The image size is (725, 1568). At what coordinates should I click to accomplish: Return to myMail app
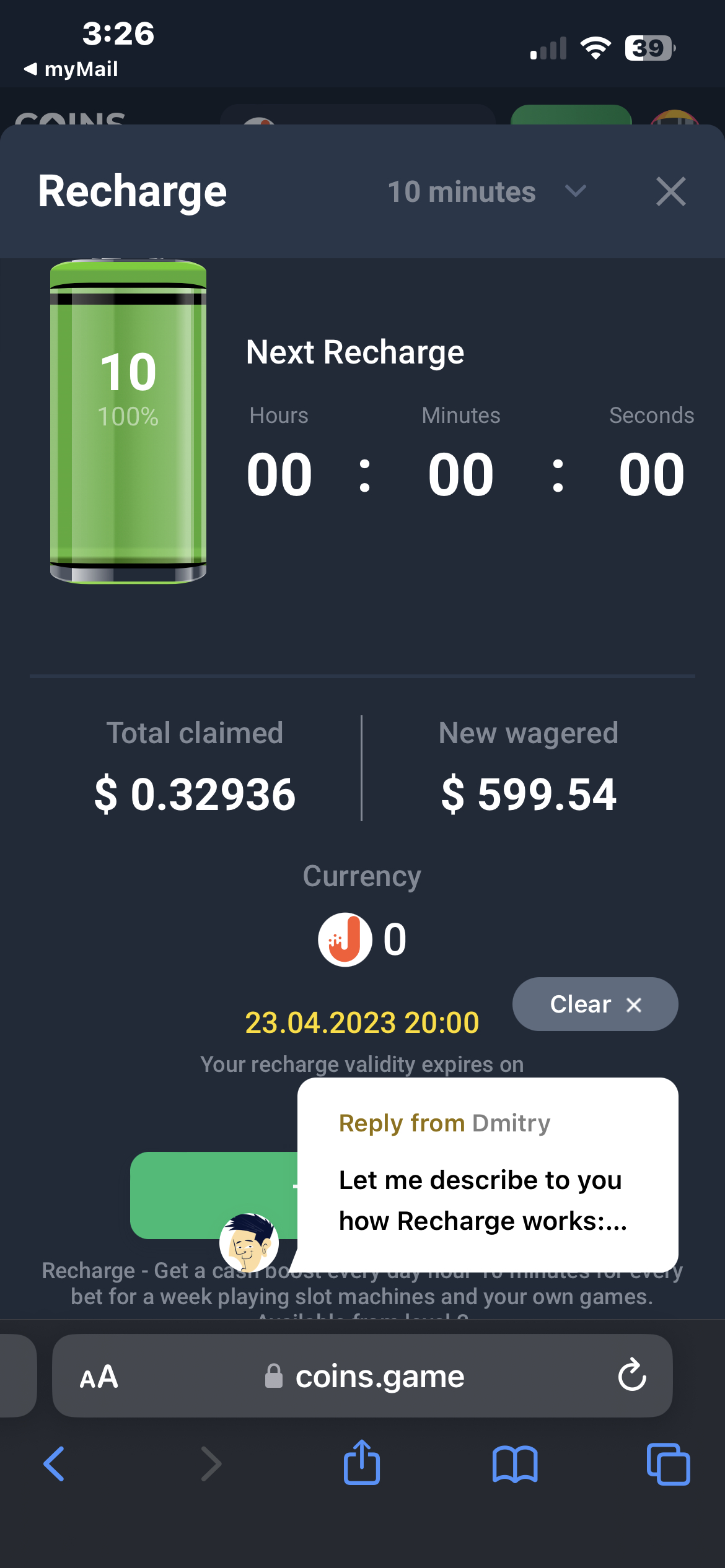71,68
